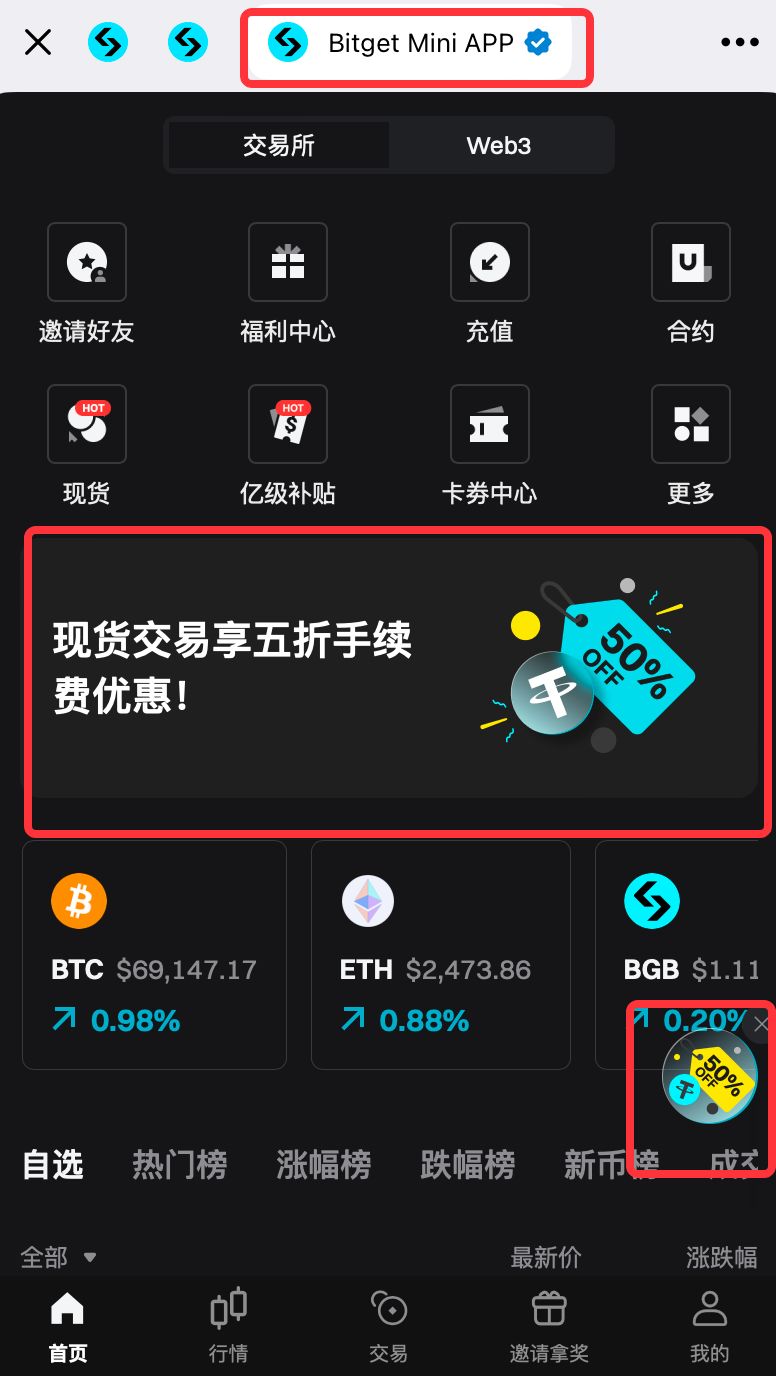Go to 行情 markets tab
The height and width of the screenshot is (1376, 776).
pos(228,1325)
